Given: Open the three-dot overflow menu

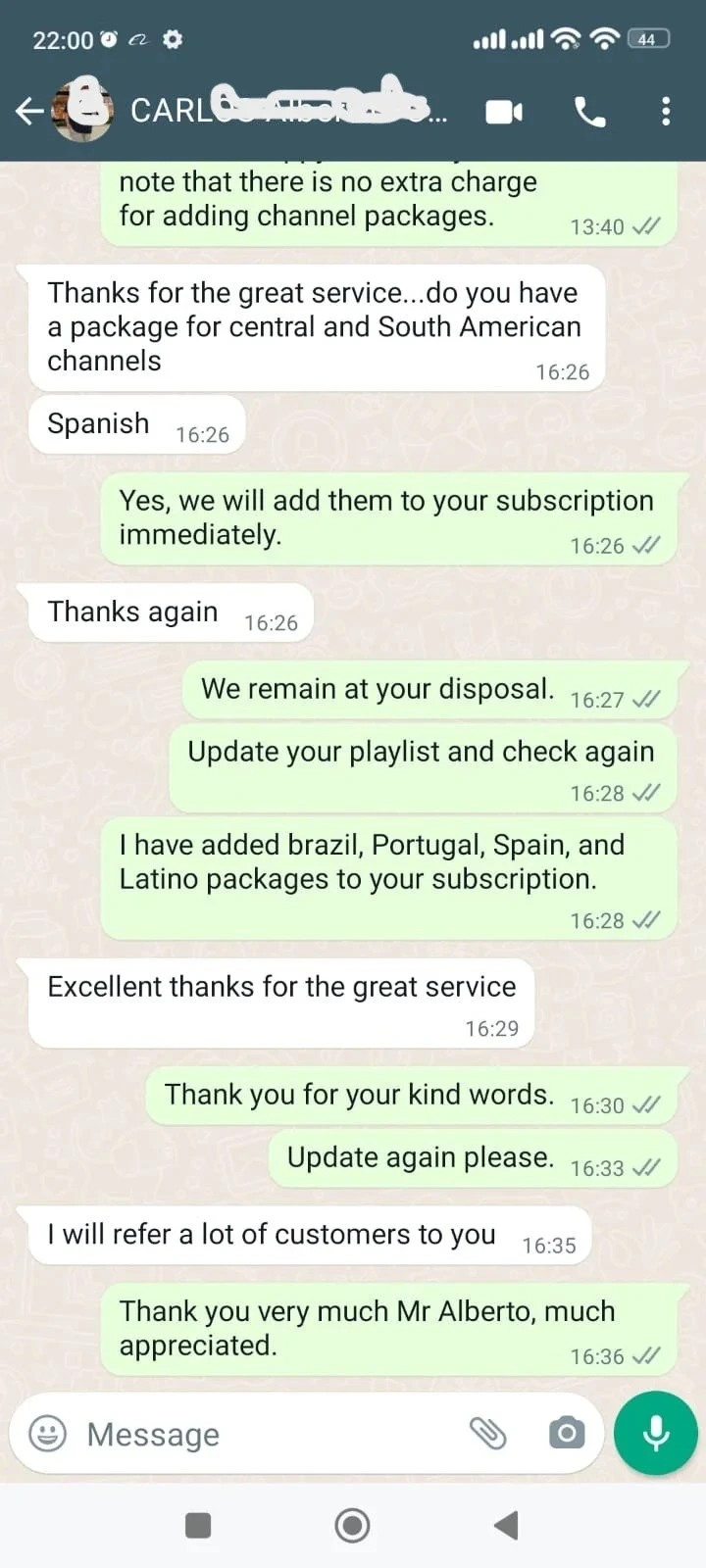Looking at the screenshot, I should point(666,112).
